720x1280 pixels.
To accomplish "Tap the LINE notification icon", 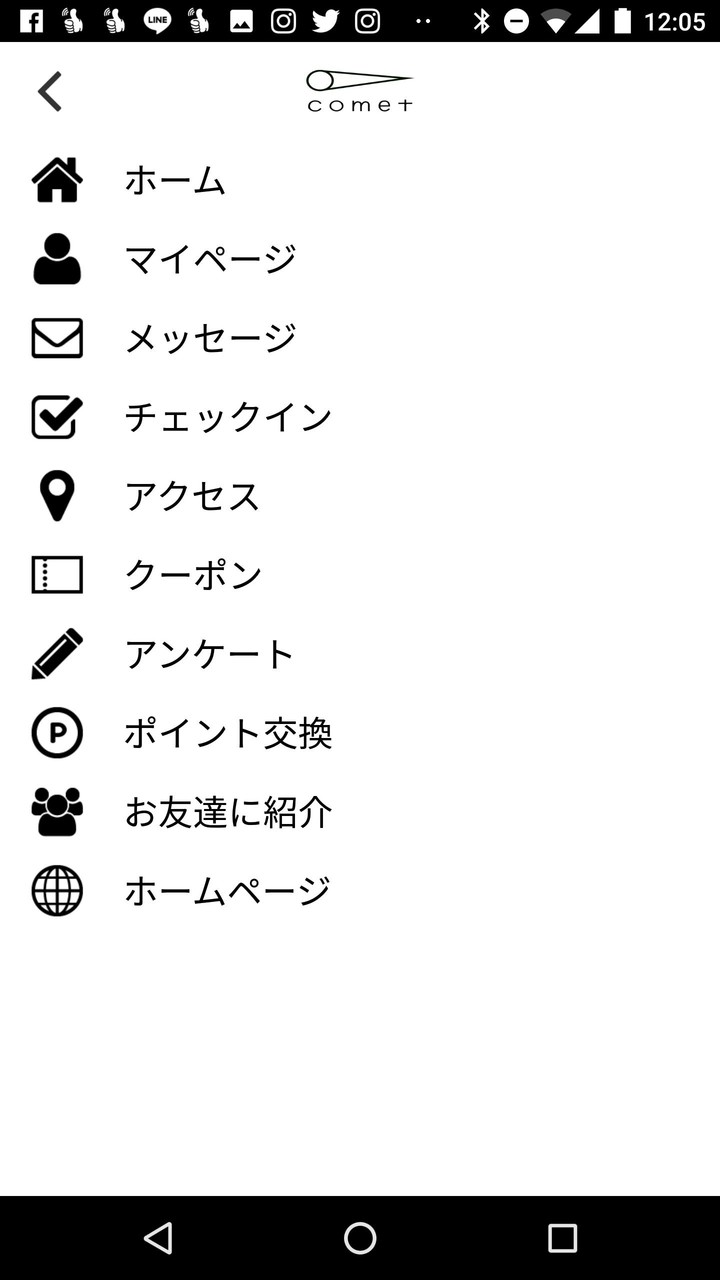I will (158, 18).
